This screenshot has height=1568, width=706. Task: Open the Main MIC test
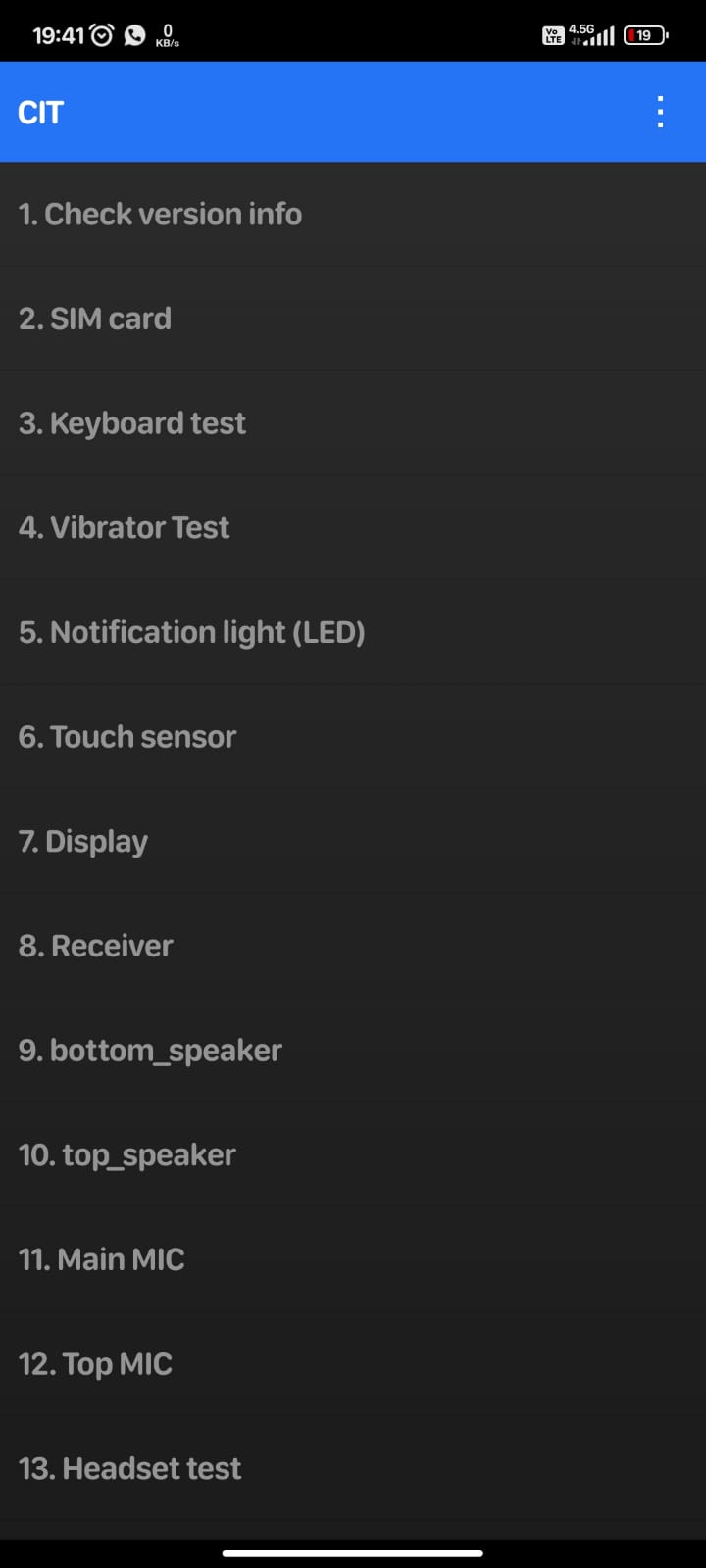(102, 1259)
